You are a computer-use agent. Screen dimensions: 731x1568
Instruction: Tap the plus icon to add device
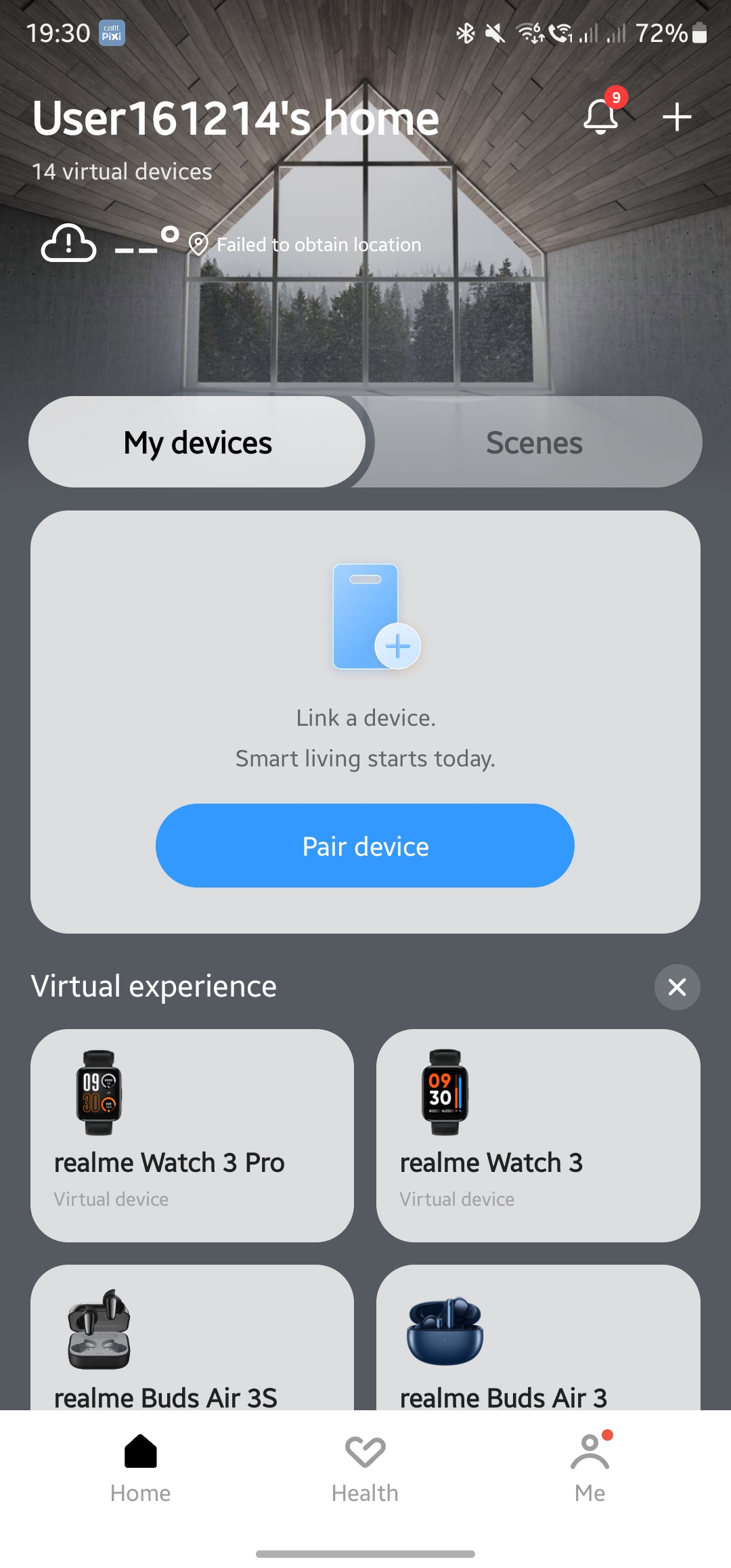point(677,117)
